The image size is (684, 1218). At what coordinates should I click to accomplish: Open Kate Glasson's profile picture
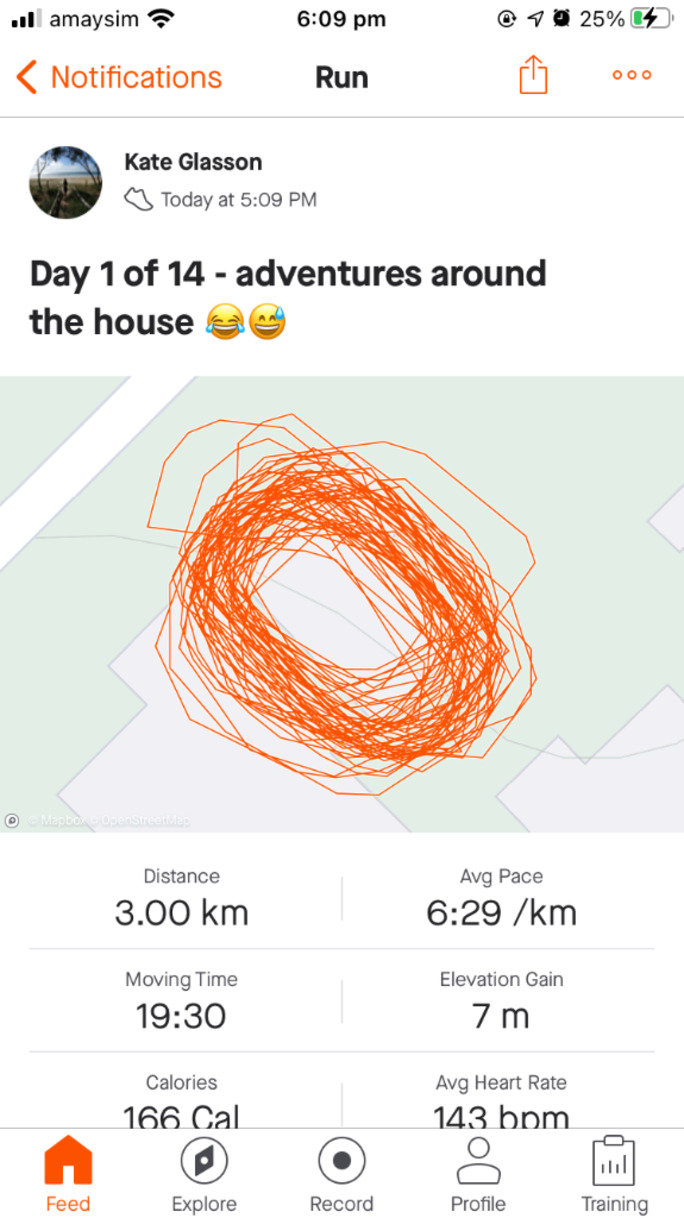(66, 182)
